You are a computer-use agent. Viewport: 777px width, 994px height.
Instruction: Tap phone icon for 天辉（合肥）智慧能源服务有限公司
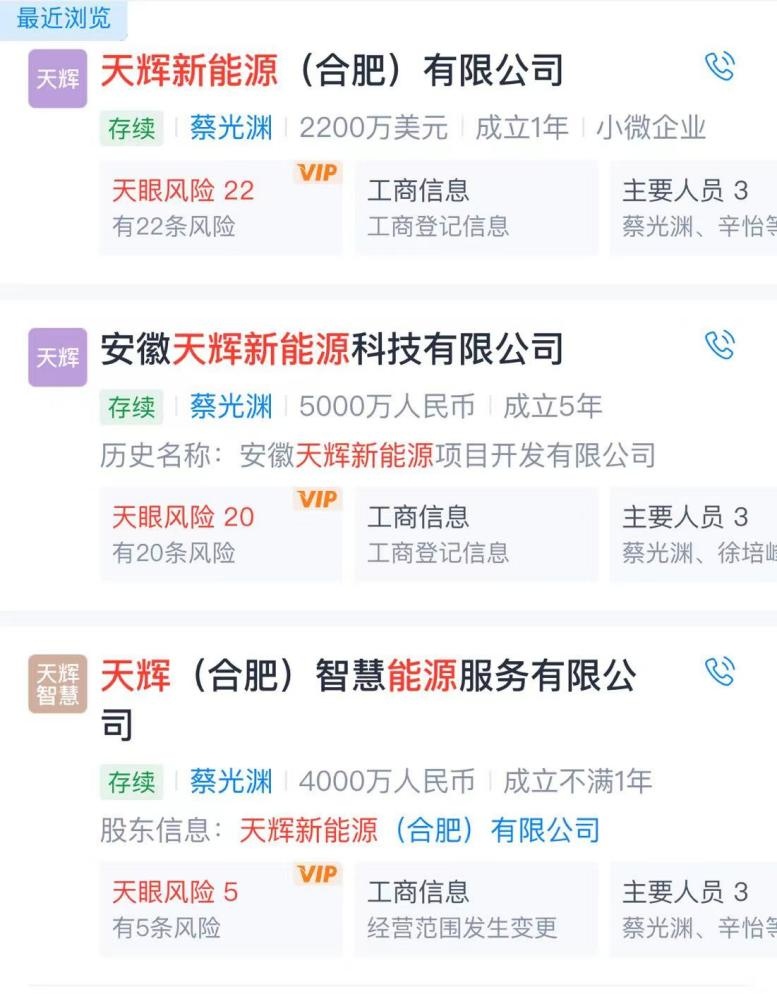click(719, 671)
